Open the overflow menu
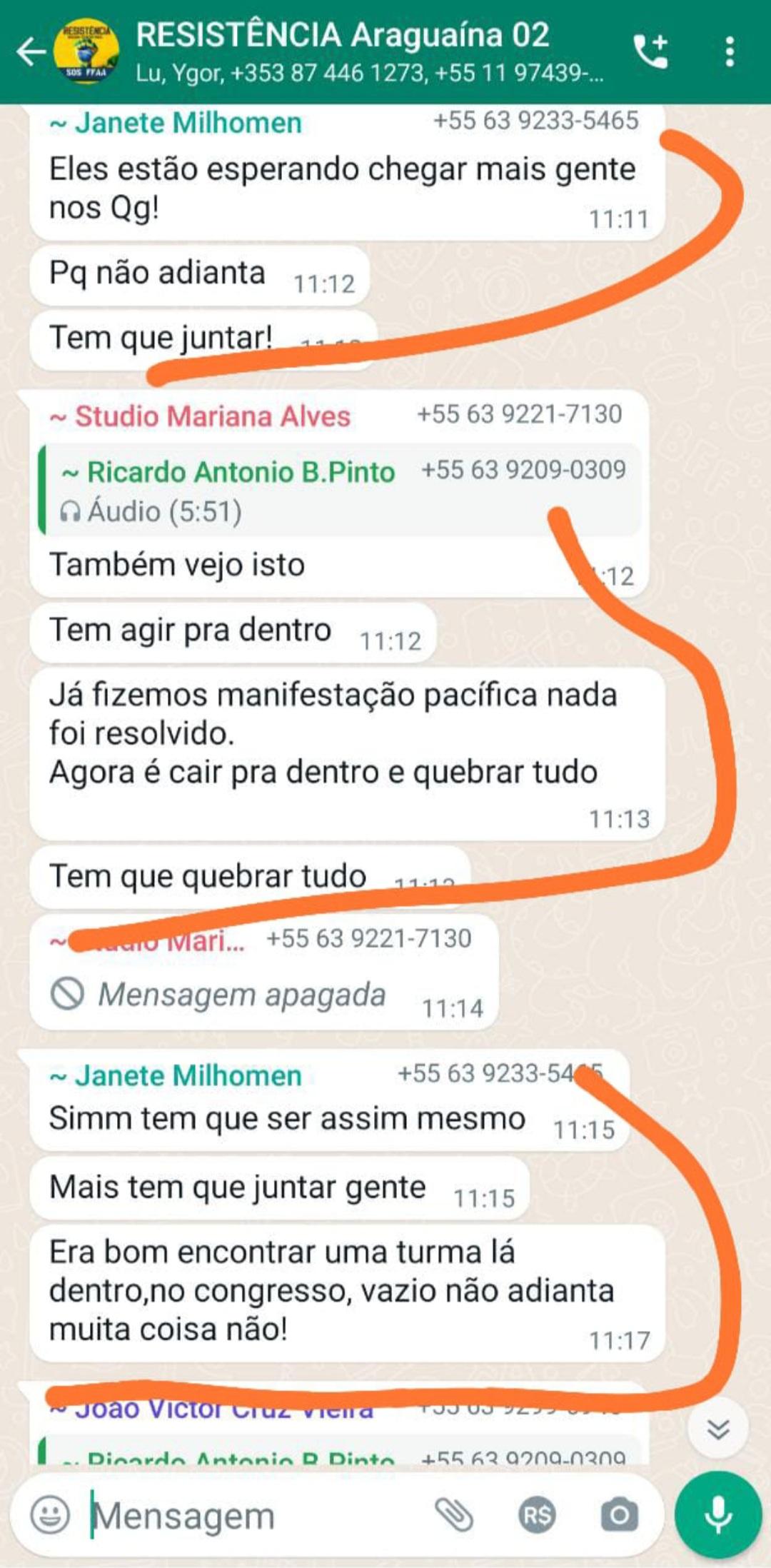Viewport: 771px width, 1568px height. pyautogui.click(x=729, y=51)
